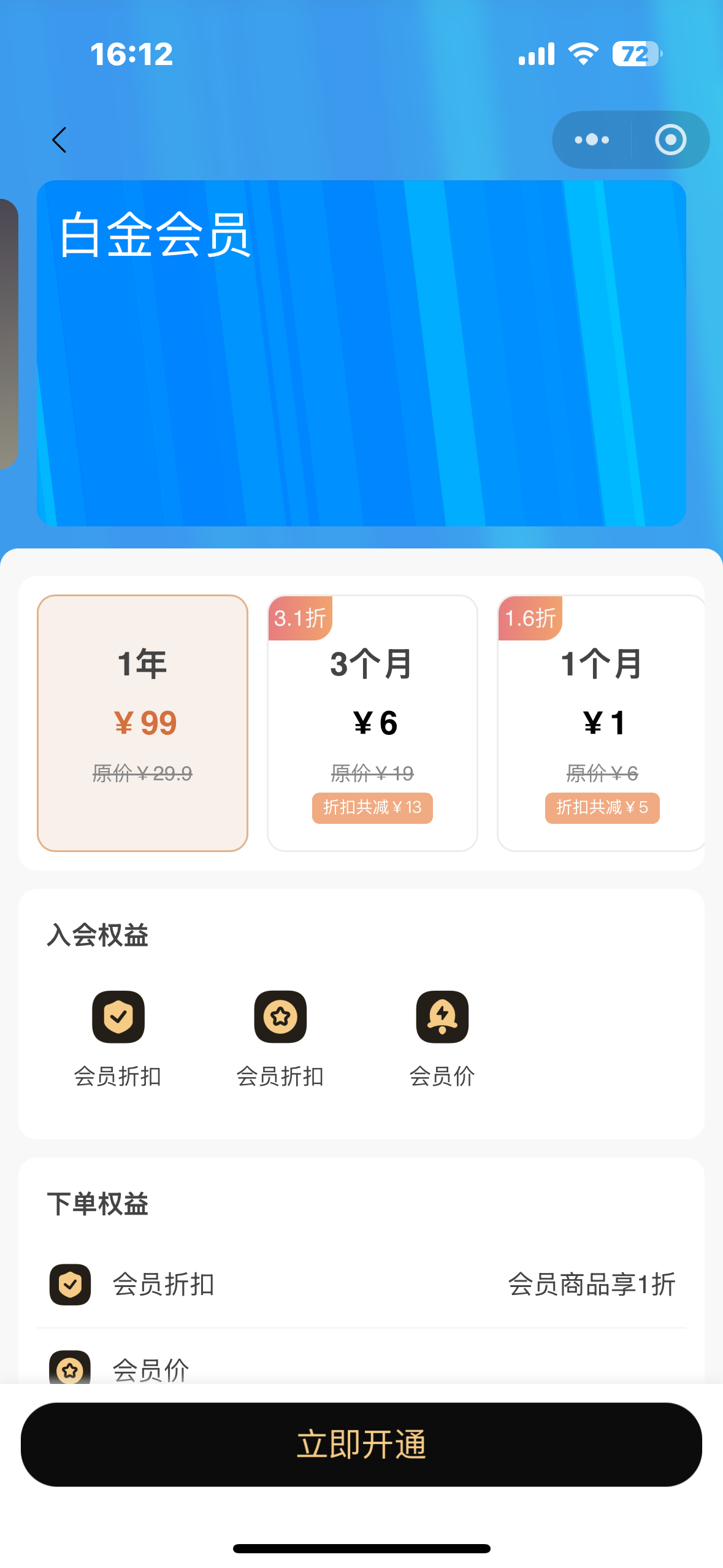Tap 立即开通 to activate membership
Image resolution: width=723 pixels, height=1568 pixels.
coord(361,1443)
